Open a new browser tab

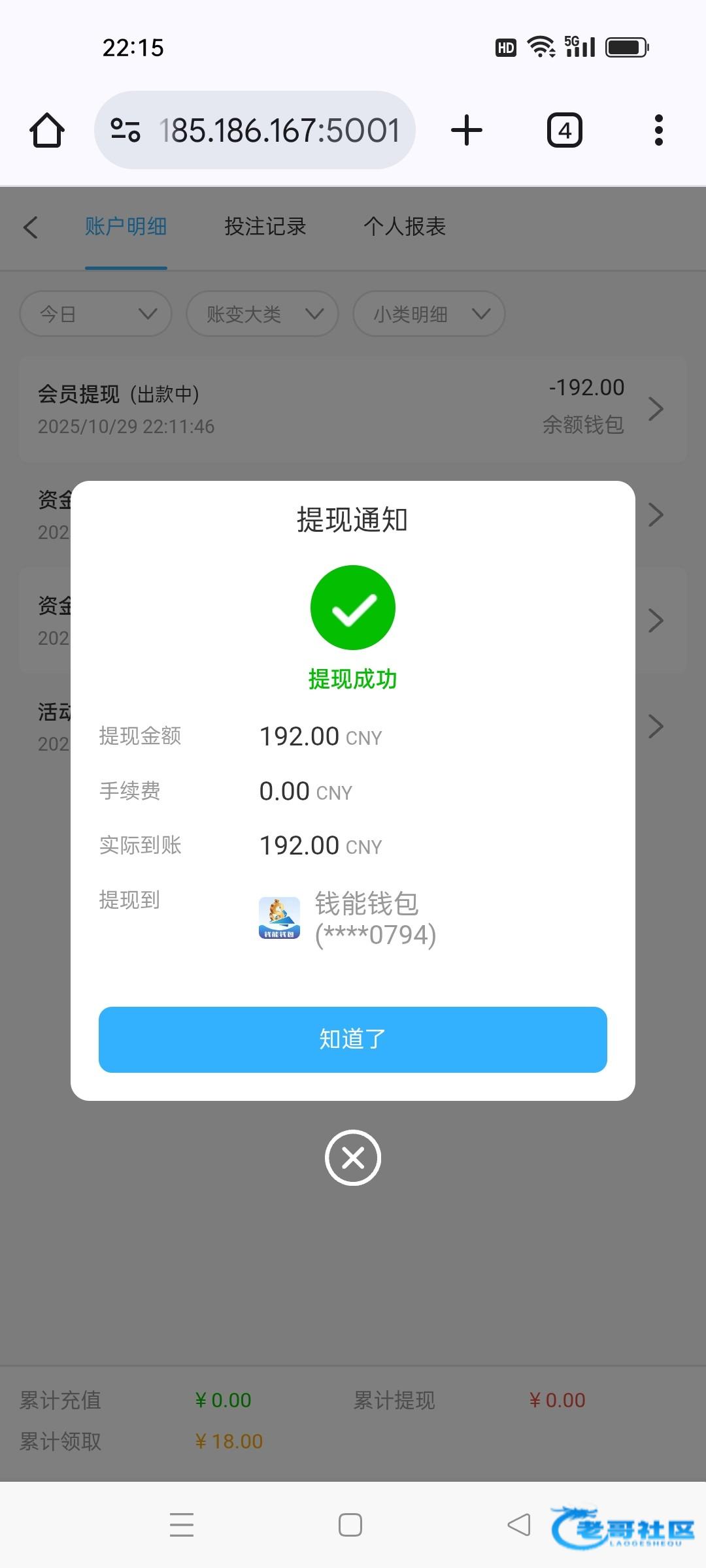467,130
